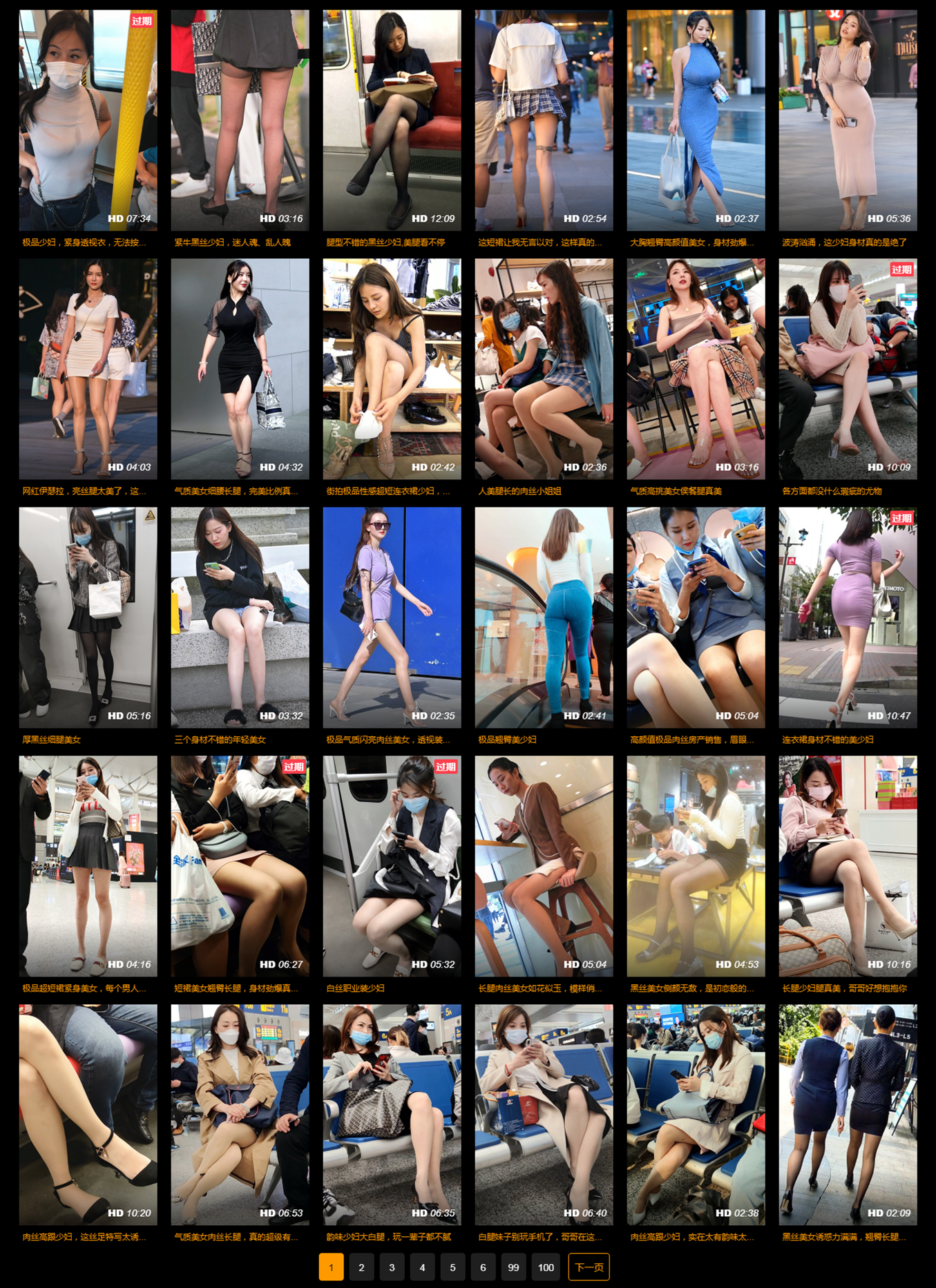Open the video with duration 02:54
Image resolution: width=936 pixels, height=1288 pixels.
click(x=544, y=120)
